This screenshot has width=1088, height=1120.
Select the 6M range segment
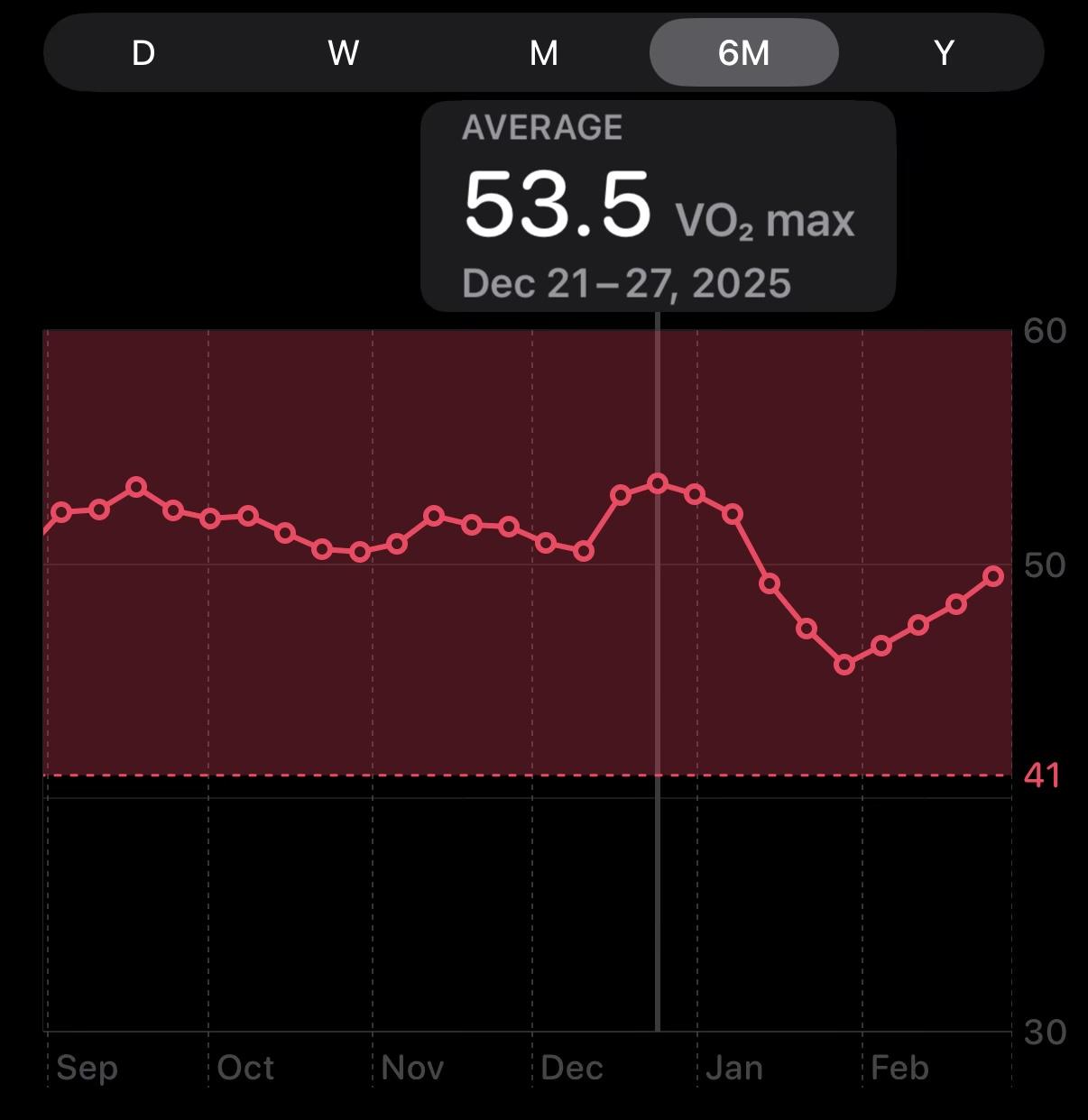click(744, 53)
